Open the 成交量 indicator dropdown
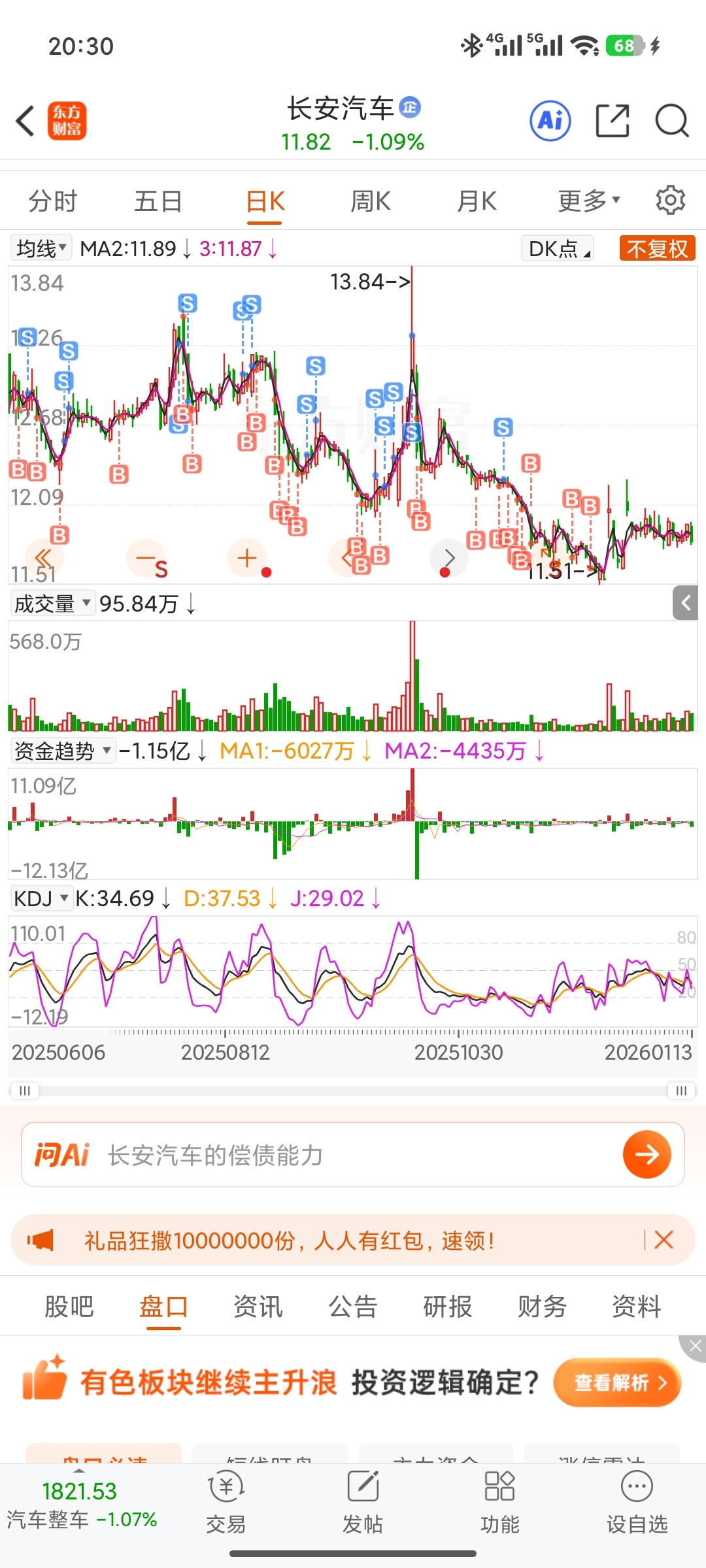Image resolution: width=706 pixels, height=1568 pixels. (52, 603)
